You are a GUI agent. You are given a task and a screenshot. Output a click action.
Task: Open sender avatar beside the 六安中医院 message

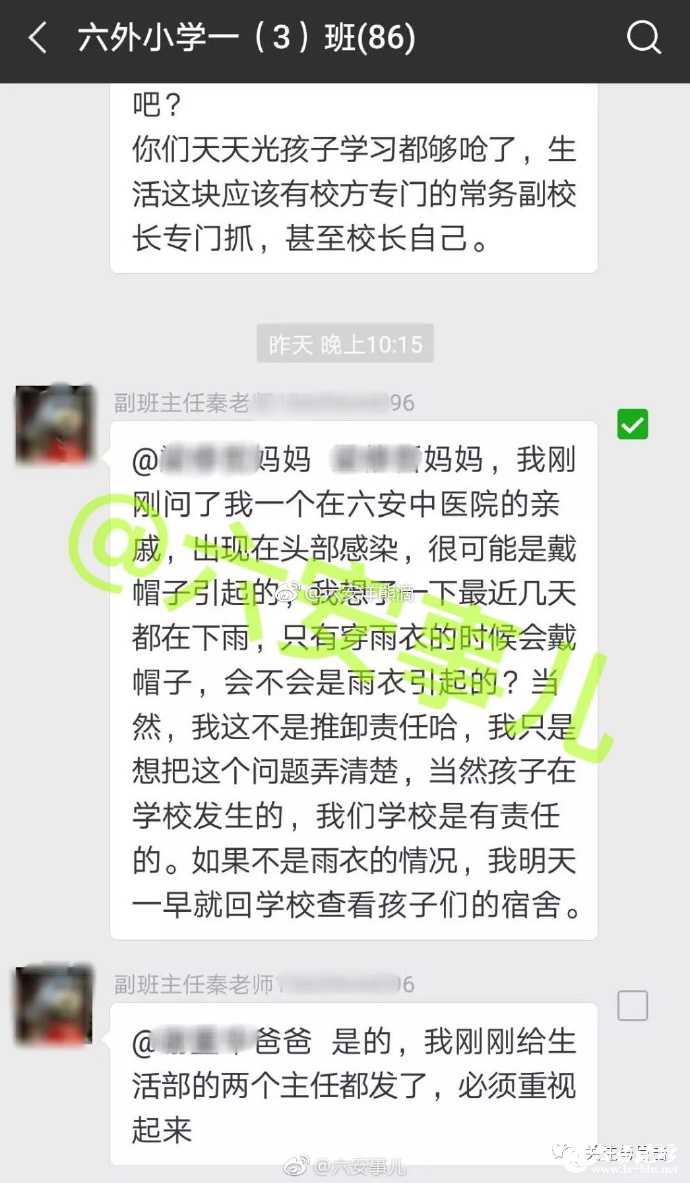pos(55,424)
